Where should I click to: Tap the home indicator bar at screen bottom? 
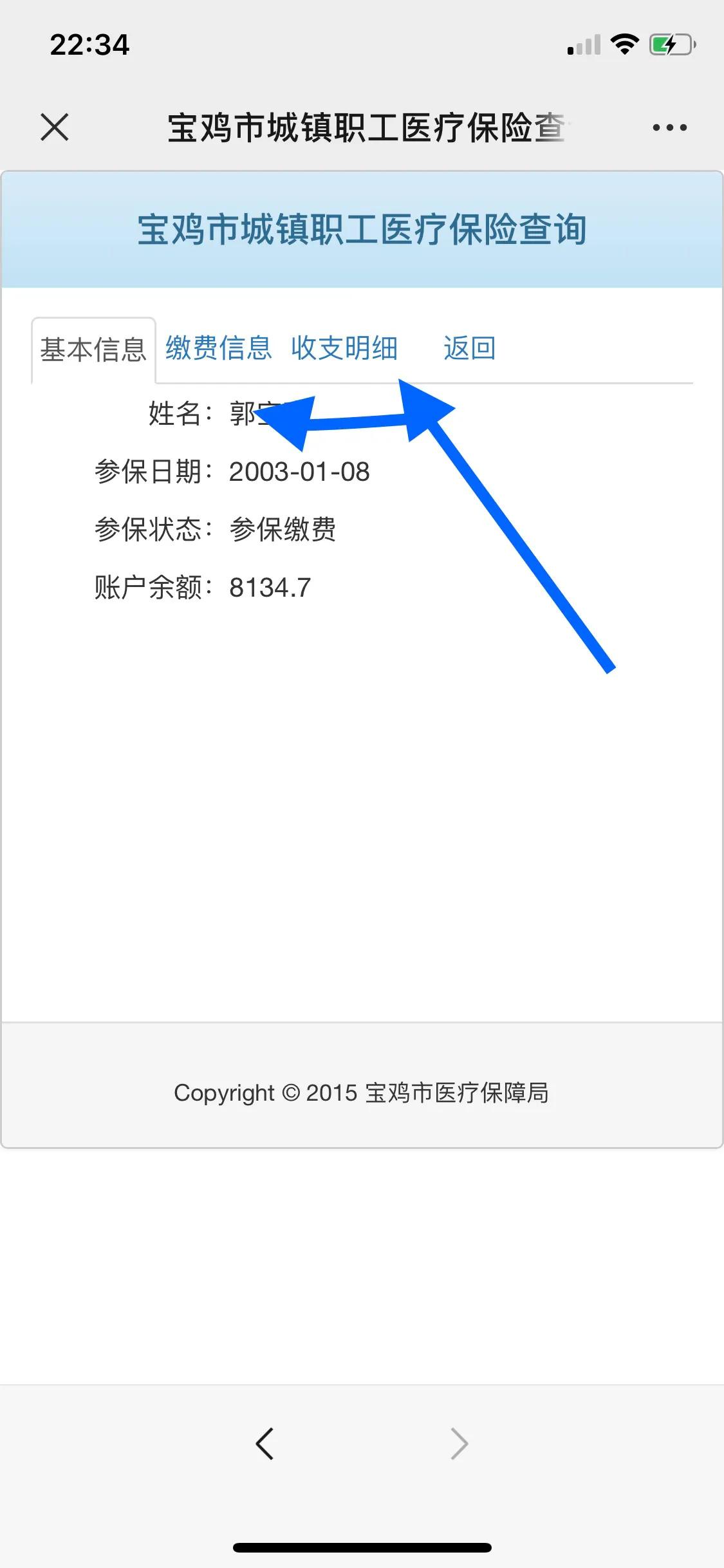pos(362,1548)
